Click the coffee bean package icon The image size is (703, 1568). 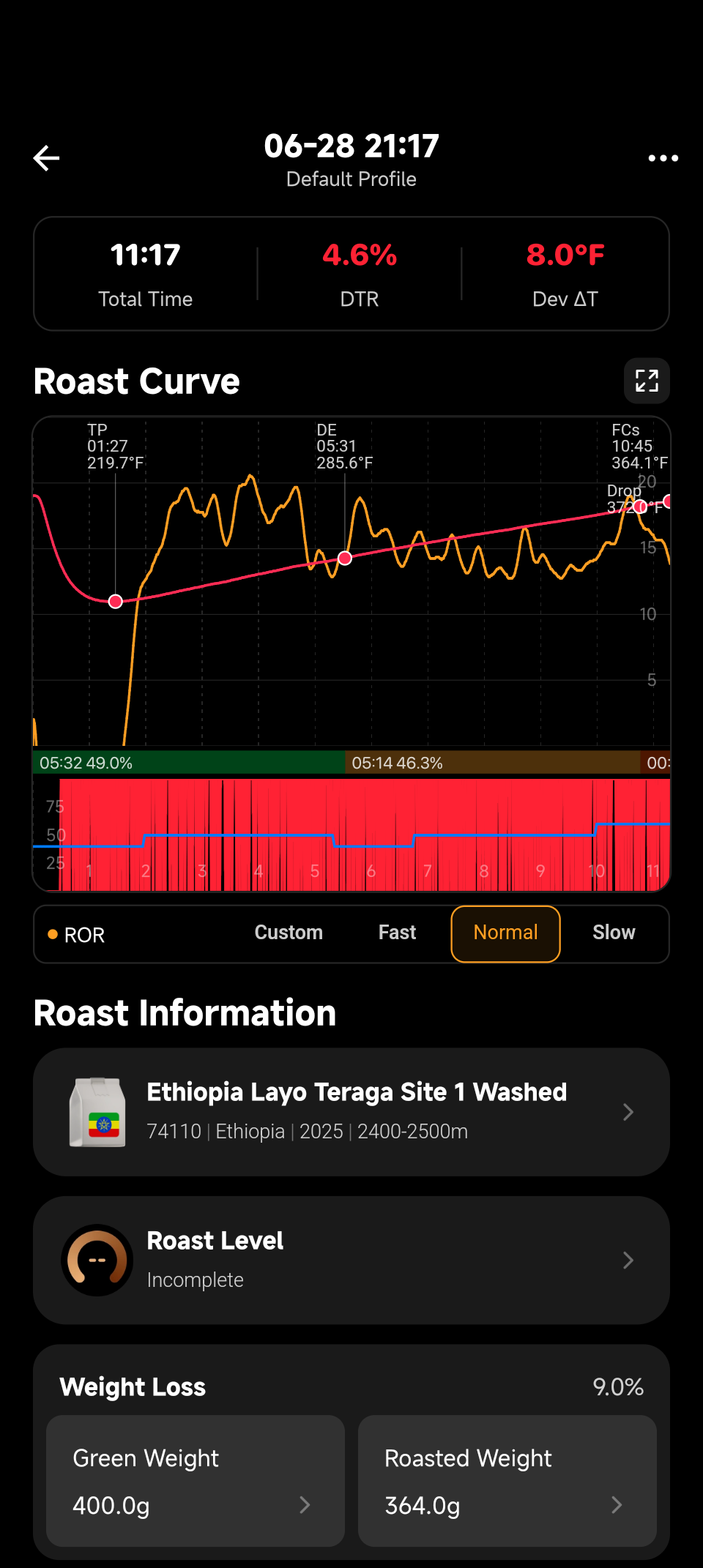pos(97,1112)
